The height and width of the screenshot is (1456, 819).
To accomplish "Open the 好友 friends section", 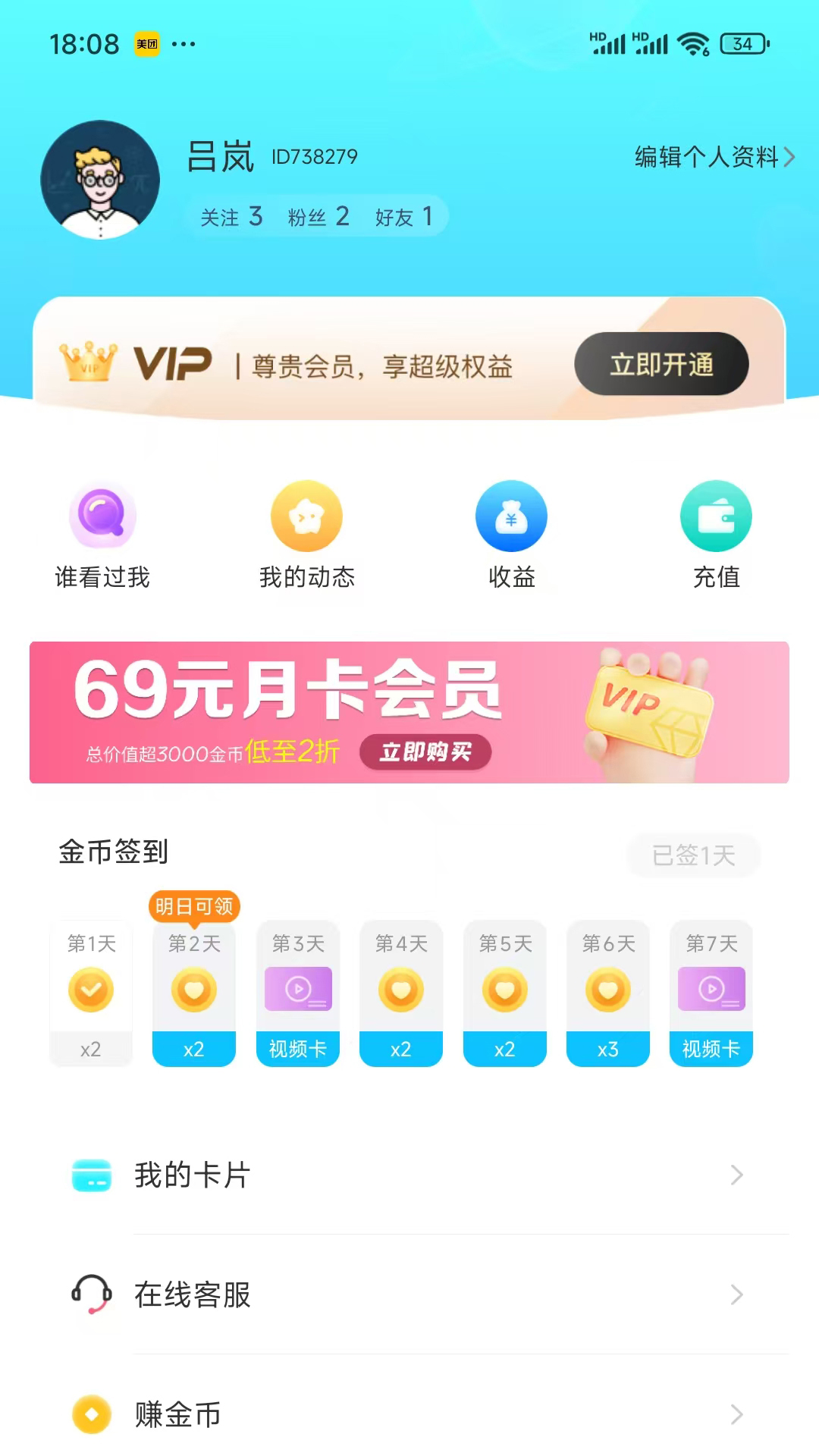I will pyautogui.click(x=403, y=216).
